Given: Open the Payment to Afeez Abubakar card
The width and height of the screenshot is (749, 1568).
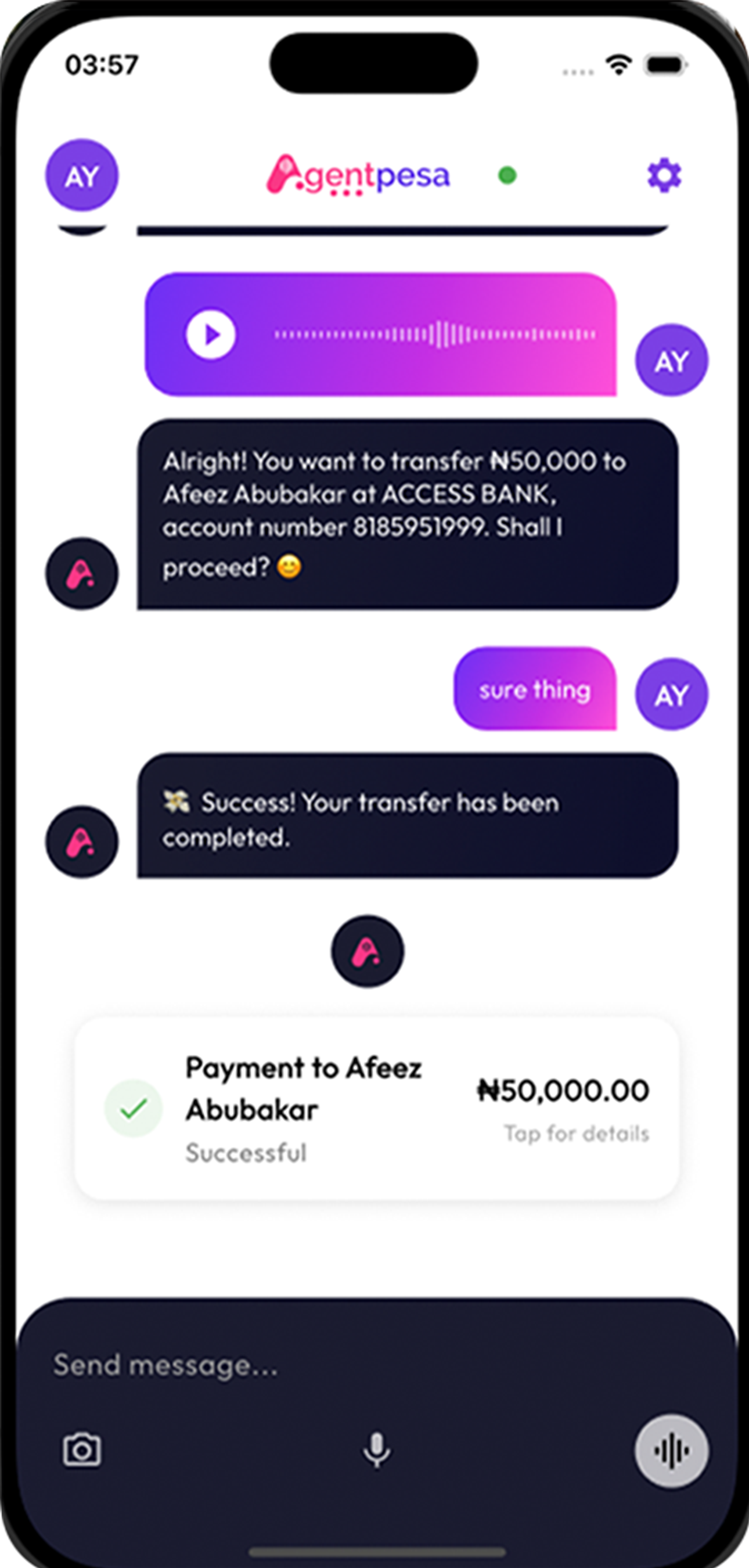Looking at the screenshot, I should [376, 1109].
